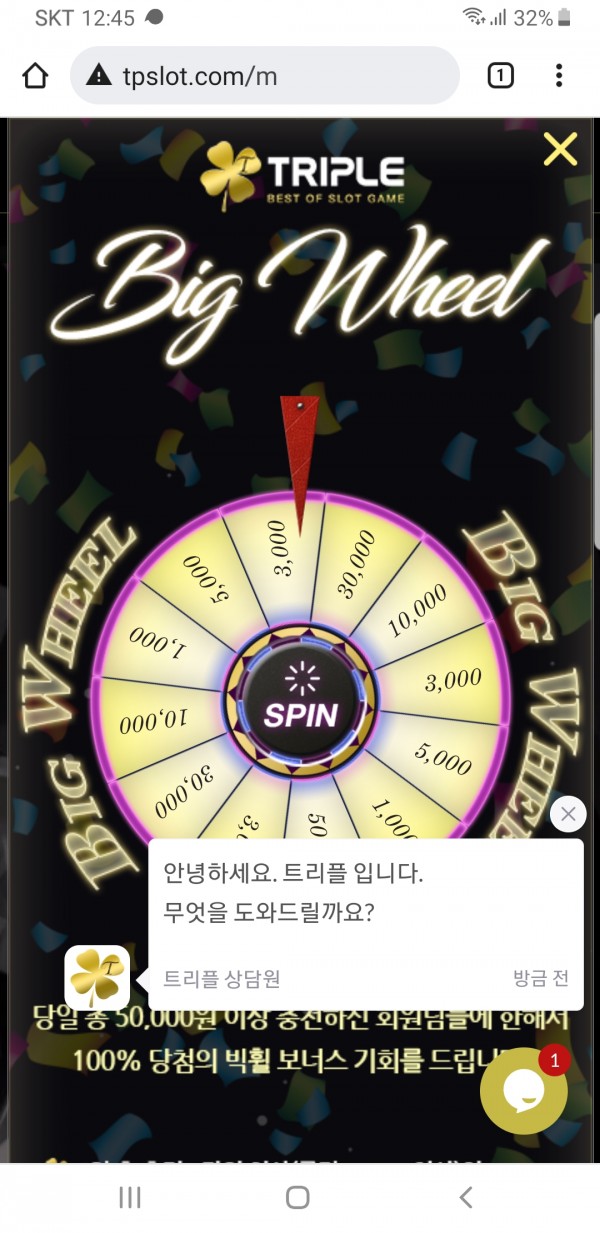
Task: Spin the Big Wheel
Action: coord(301,702)
